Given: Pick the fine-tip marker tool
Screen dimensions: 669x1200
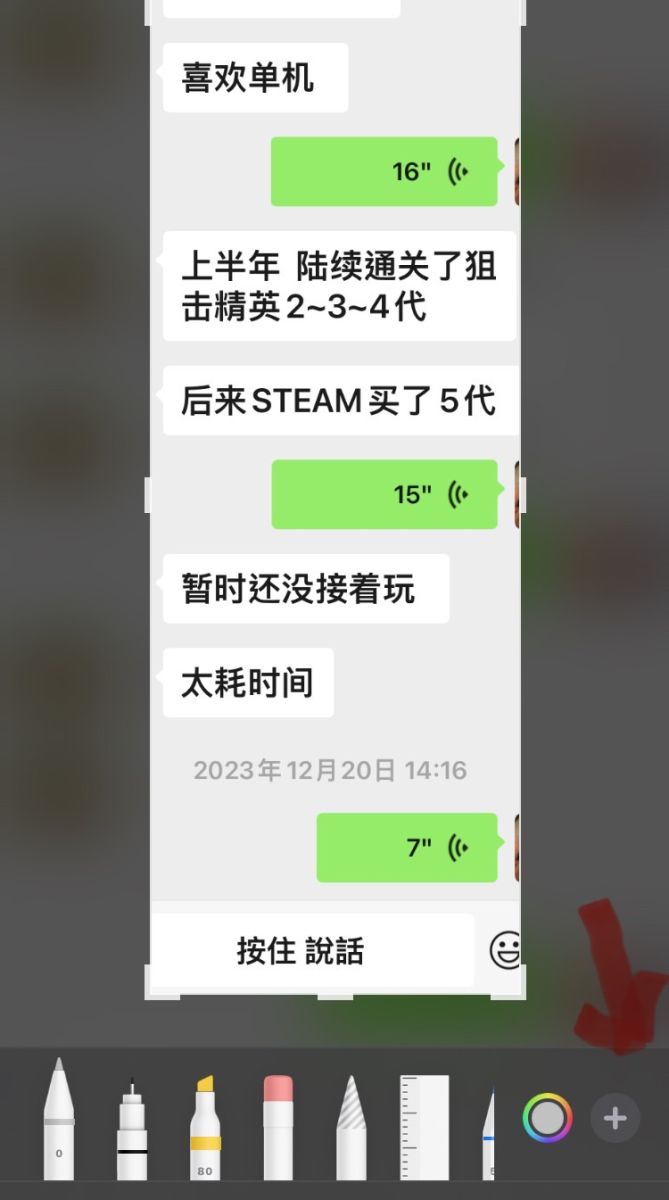Looking at the screenshot, I should tap(132, 1130).
